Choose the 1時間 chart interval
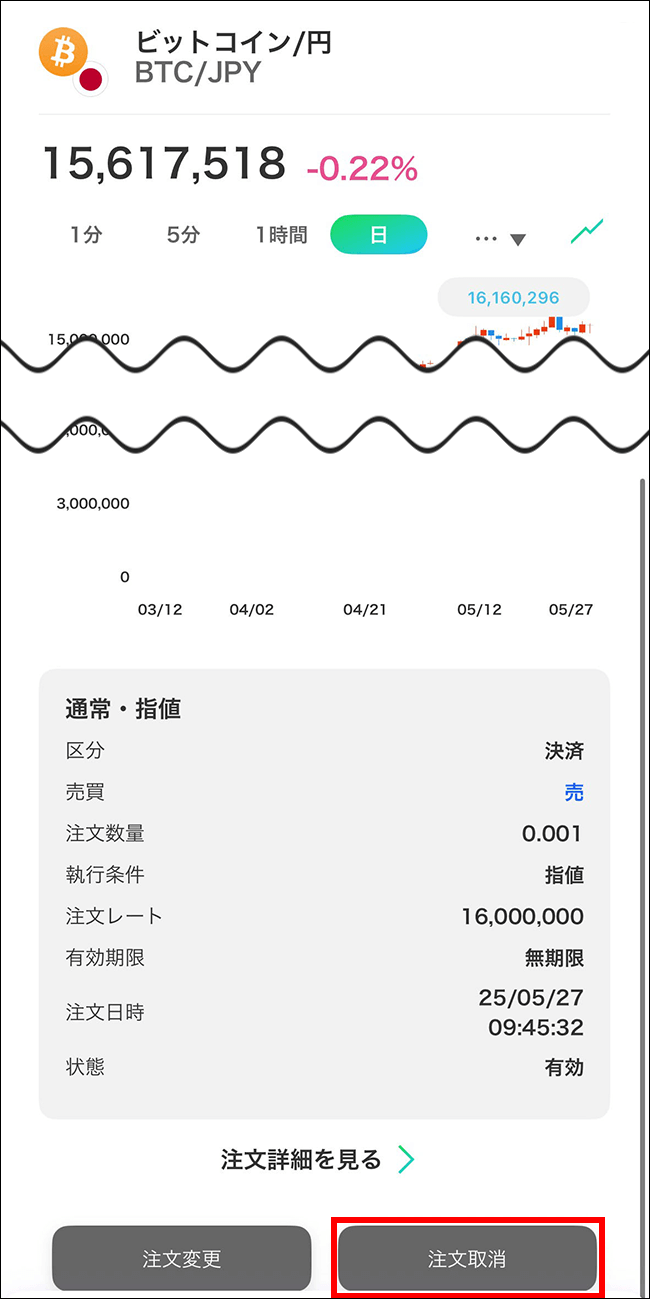The image size is (650, 1299). (281, 236)
